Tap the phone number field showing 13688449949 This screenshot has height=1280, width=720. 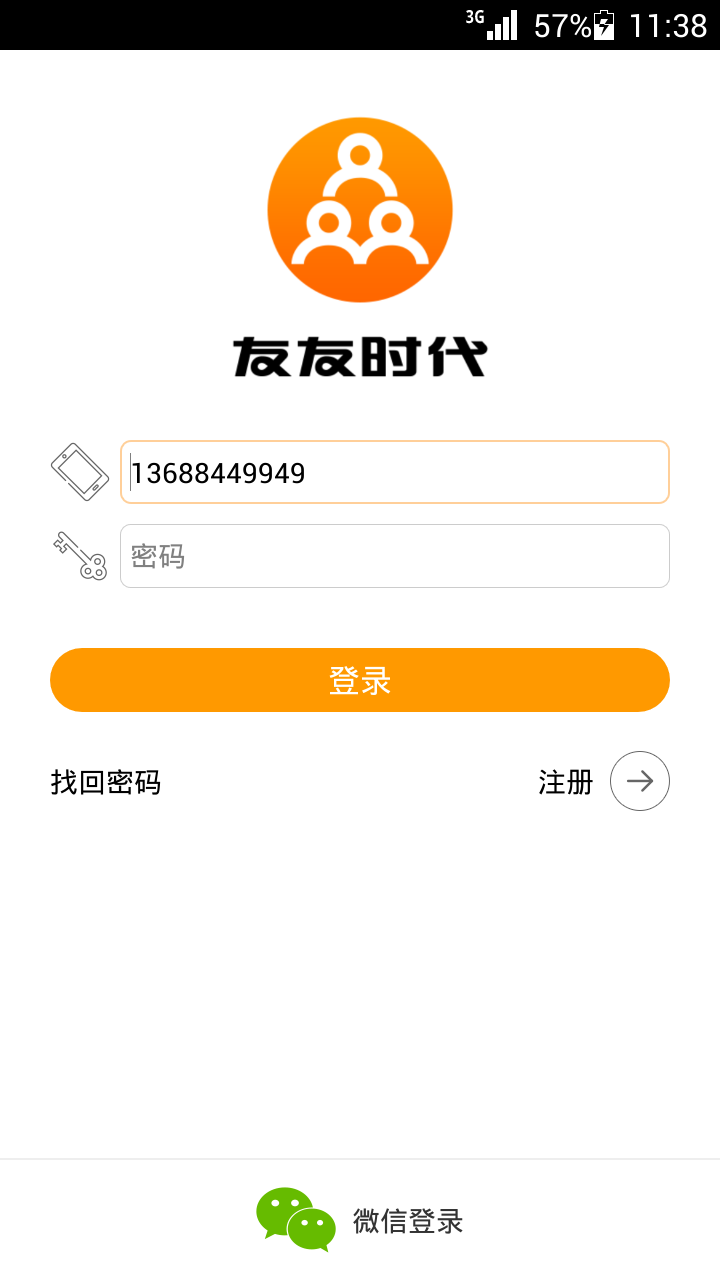(394, 472)
